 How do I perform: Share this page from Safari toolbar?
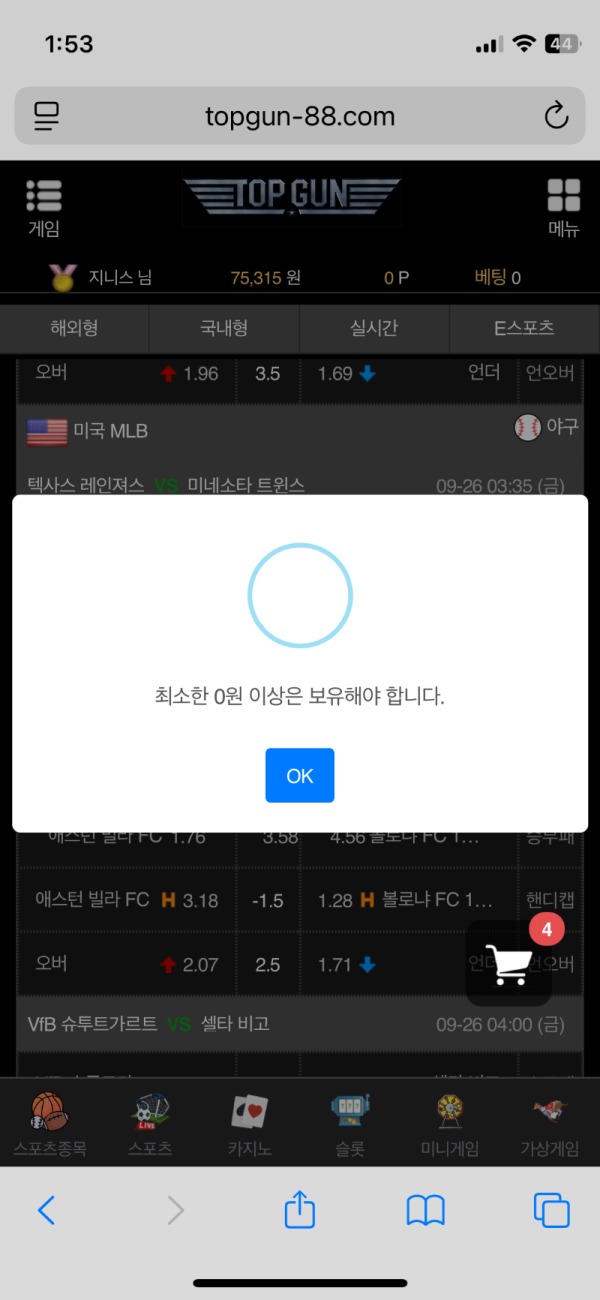pyautogui.click(x=300, y=1211)
